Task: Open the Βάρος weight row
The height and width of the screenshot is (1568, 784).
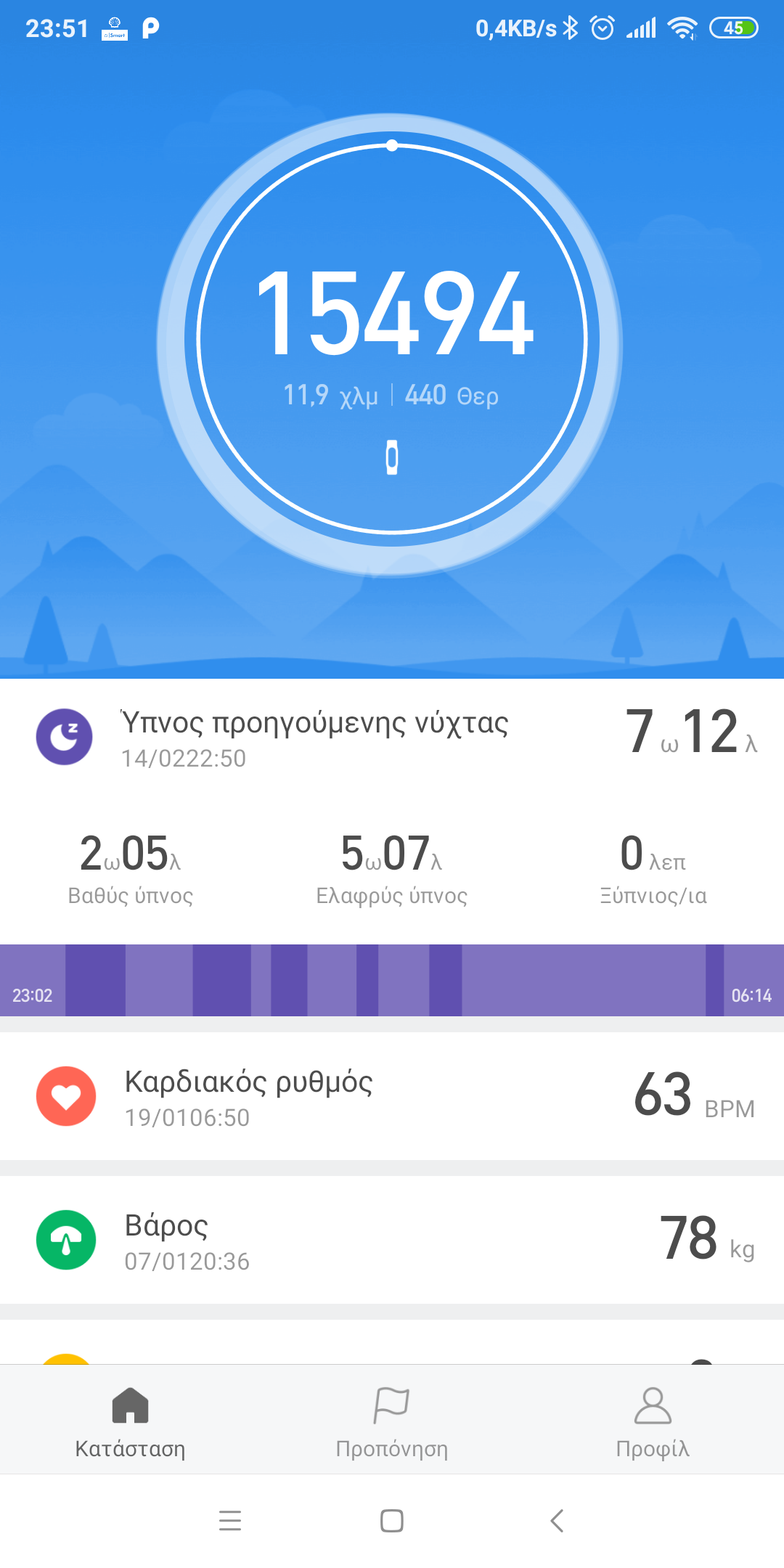Action: (392, 1240)
